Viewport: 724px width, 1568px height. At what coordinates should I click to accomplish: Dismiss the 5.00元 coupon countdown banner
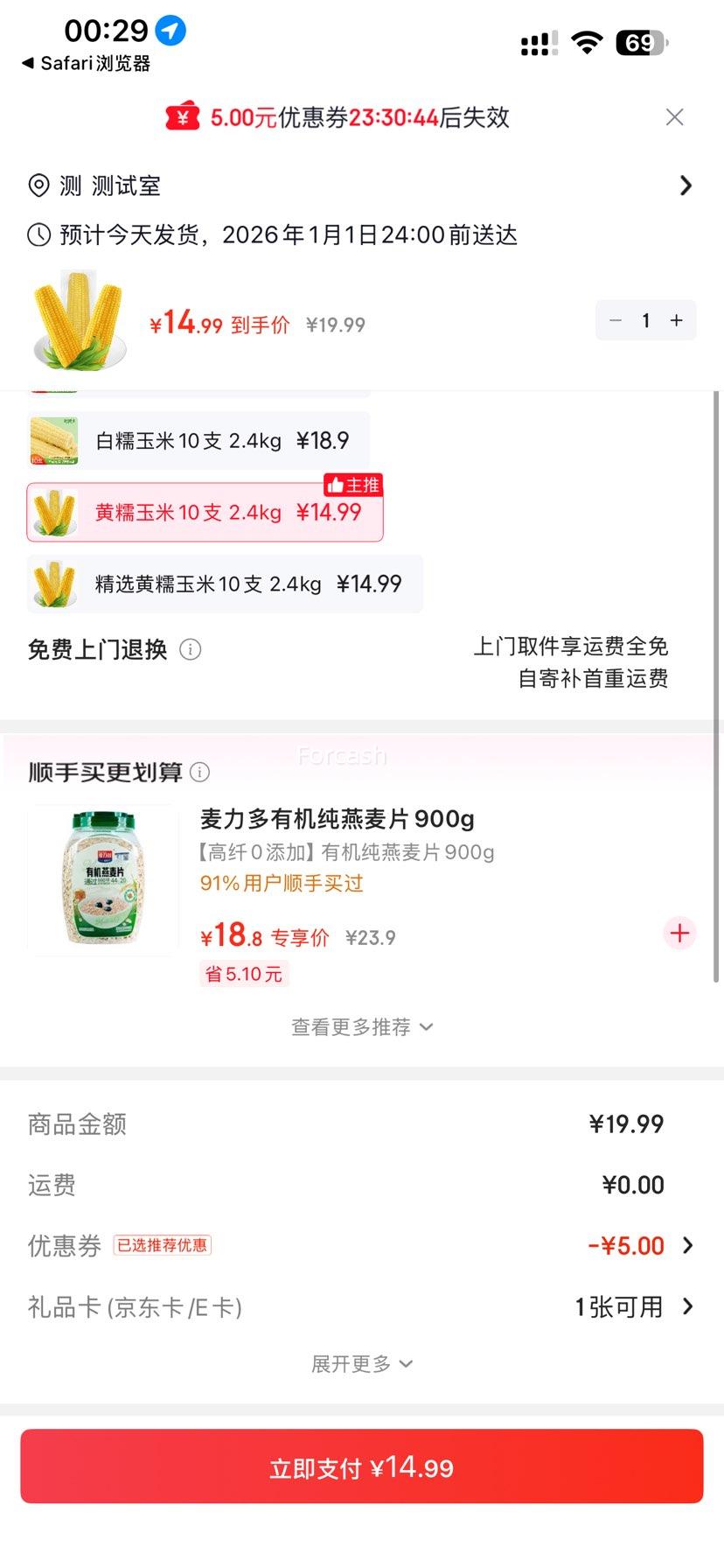(674, 116)
